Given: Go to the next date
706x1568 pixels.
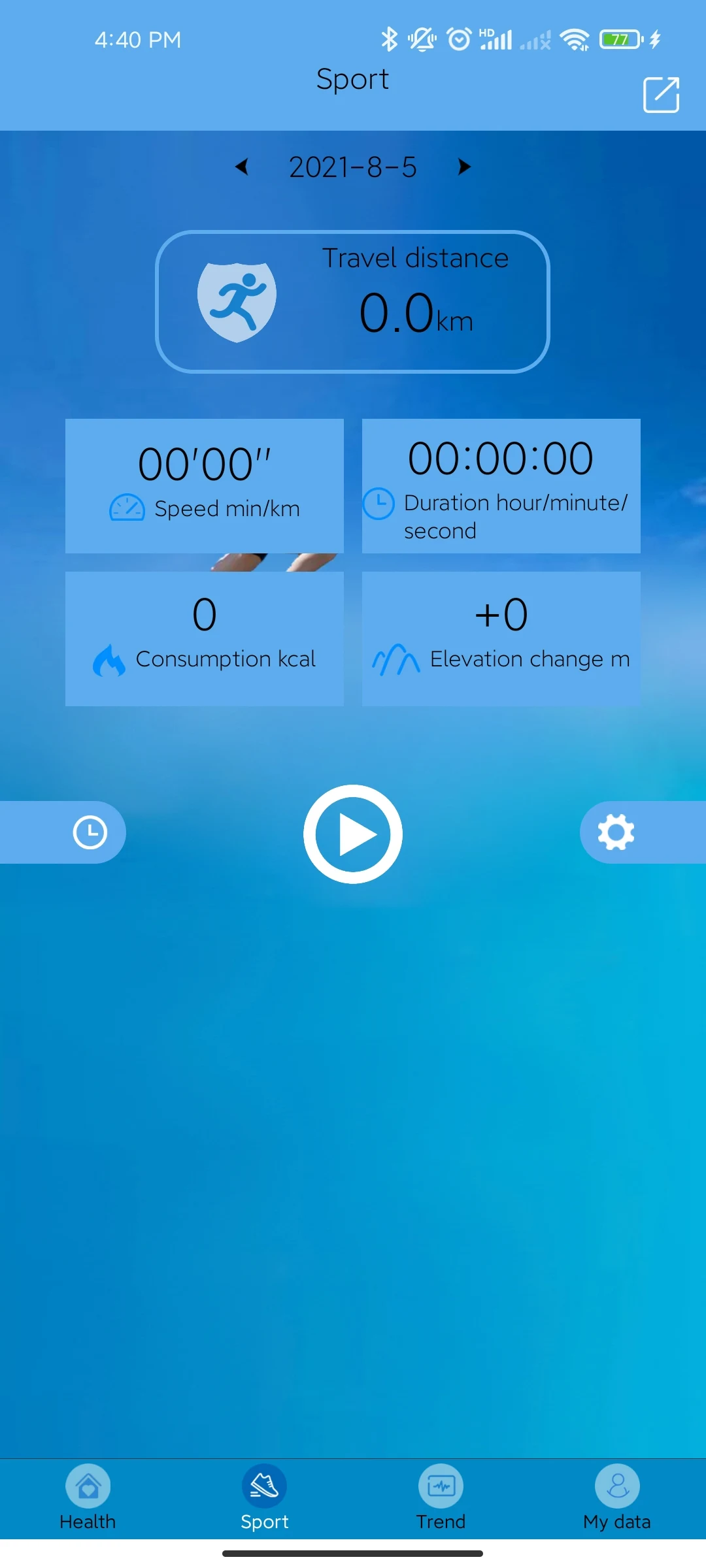Looking at the screenshot, I should (463, 167).
